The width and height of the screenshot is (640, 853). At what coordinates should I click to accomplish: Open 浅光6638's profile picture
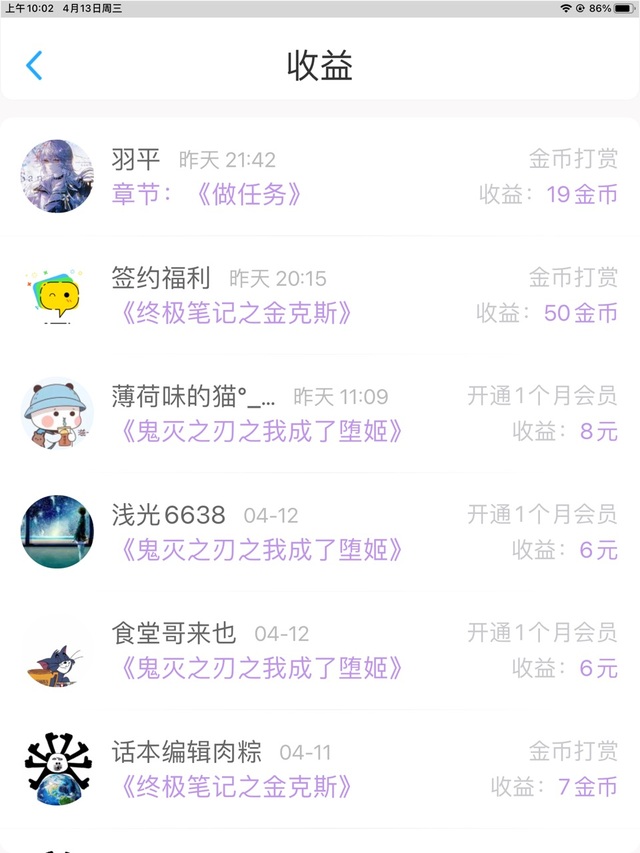pos(57,531)
